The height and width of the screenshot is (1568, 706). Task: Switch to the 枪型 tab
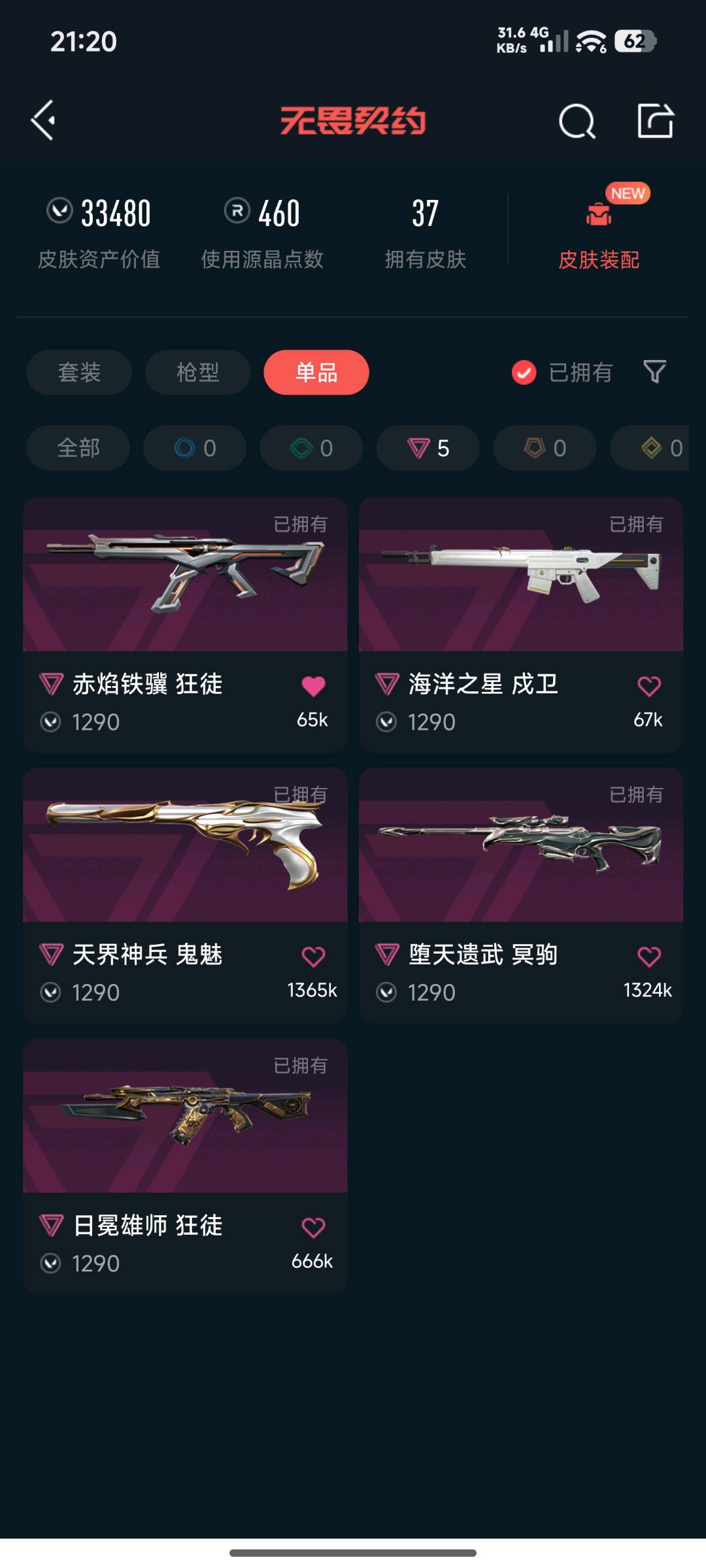[197, 372]
